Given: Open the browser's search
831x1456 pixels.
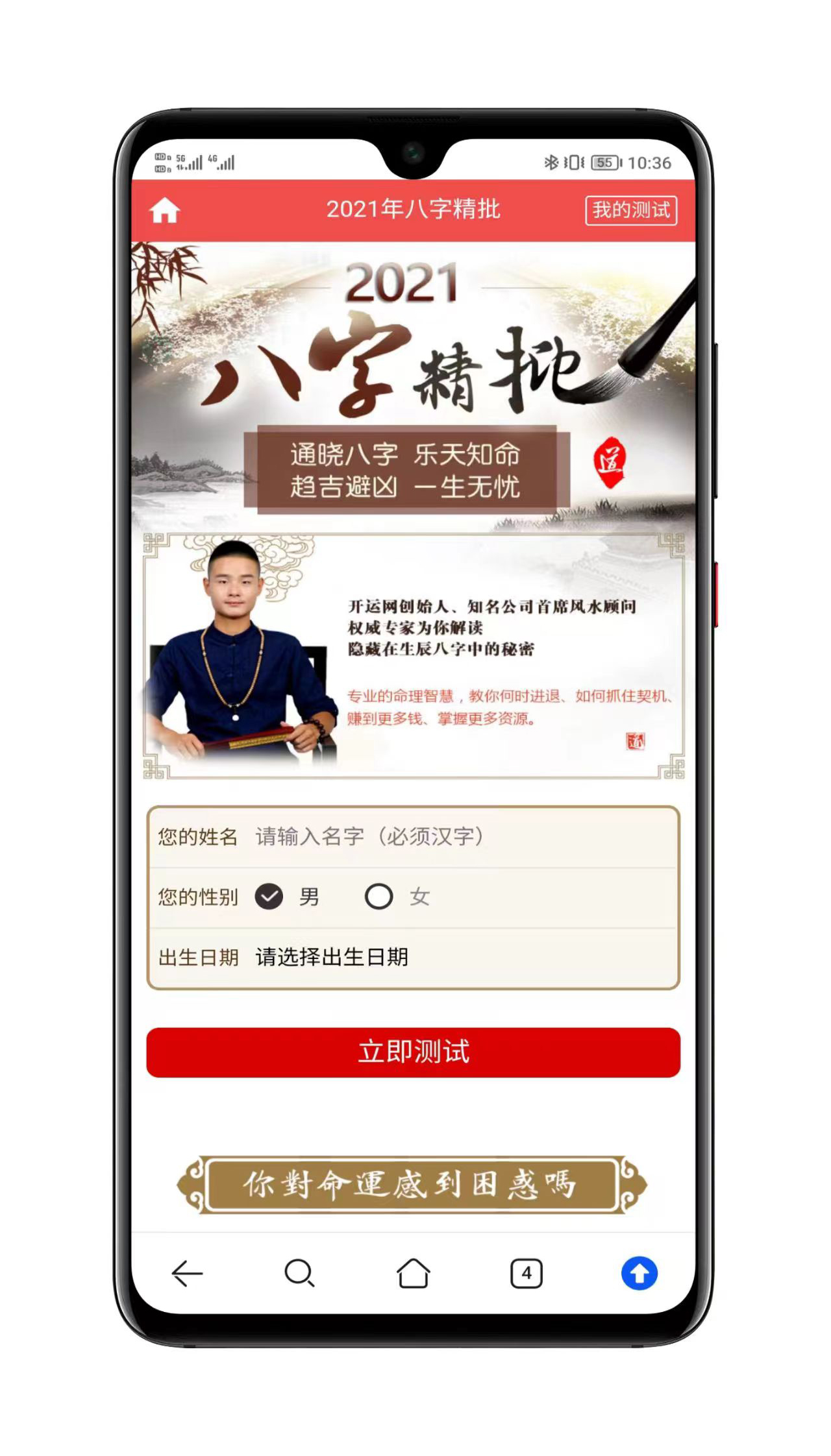Looking at the screenshot, I should click(x=299, y=1273).
